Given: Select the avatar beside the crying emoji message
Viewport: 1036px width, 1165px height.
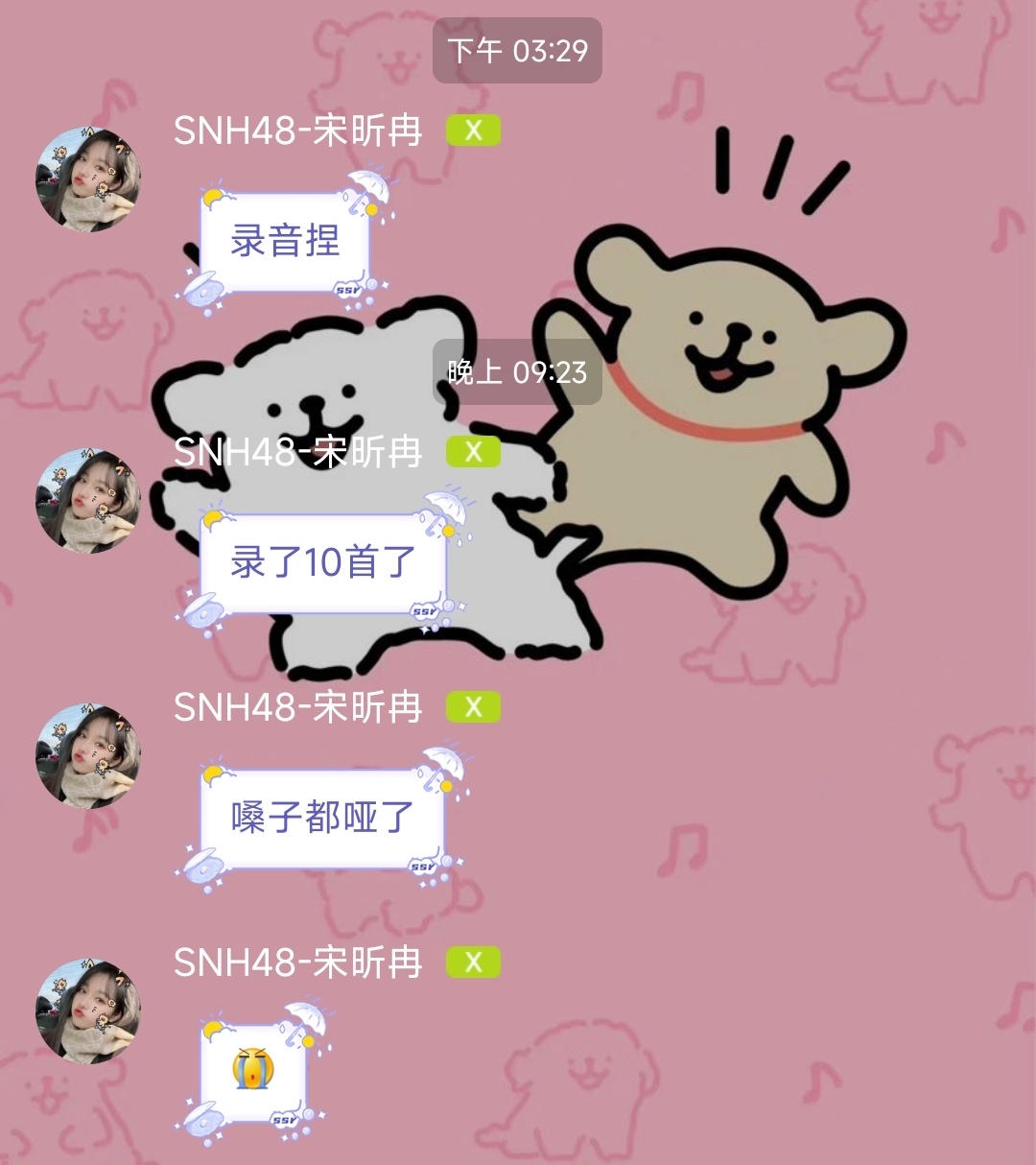Looking at the screenshot, I should 88,1010.
